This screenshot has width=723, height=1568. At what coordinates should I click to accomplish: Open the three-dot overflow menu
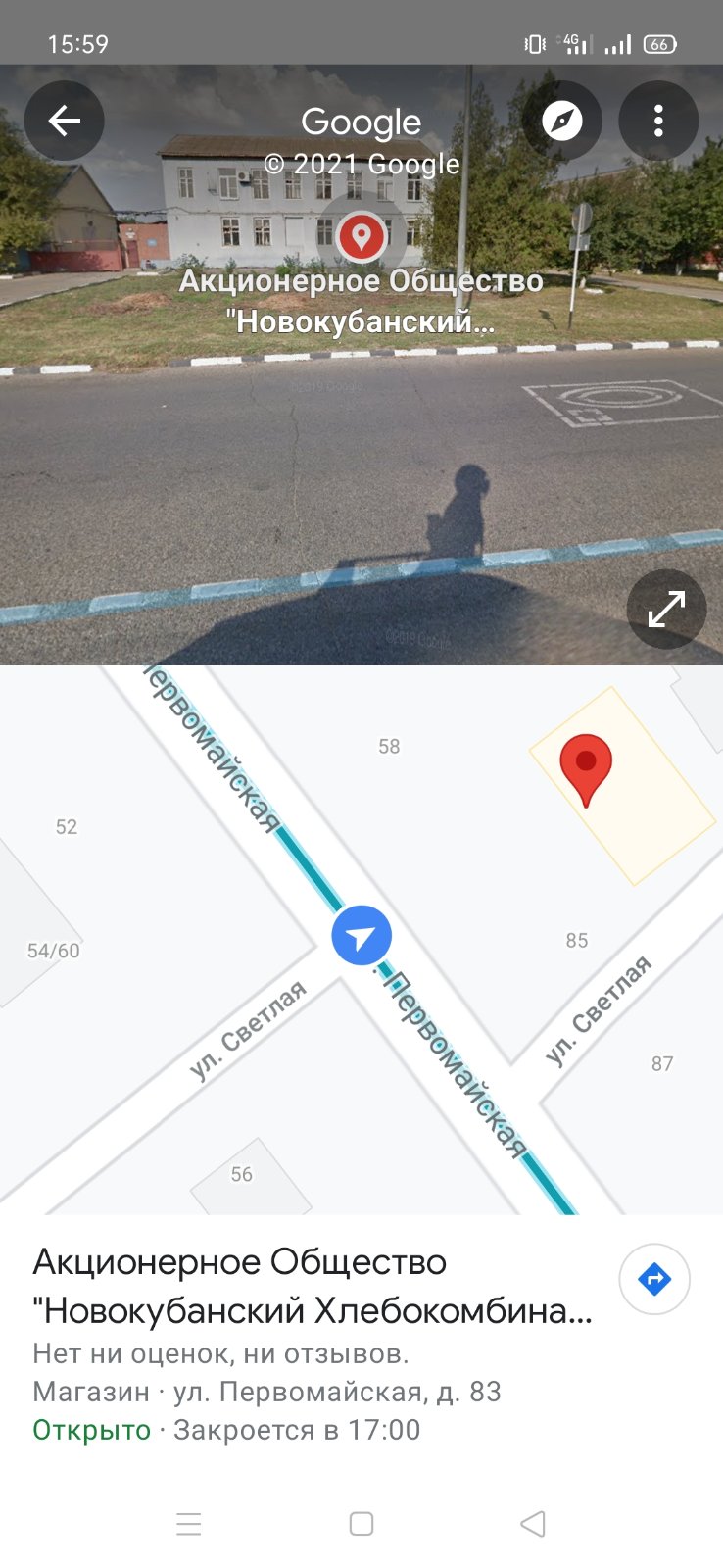tap(658, 122)
